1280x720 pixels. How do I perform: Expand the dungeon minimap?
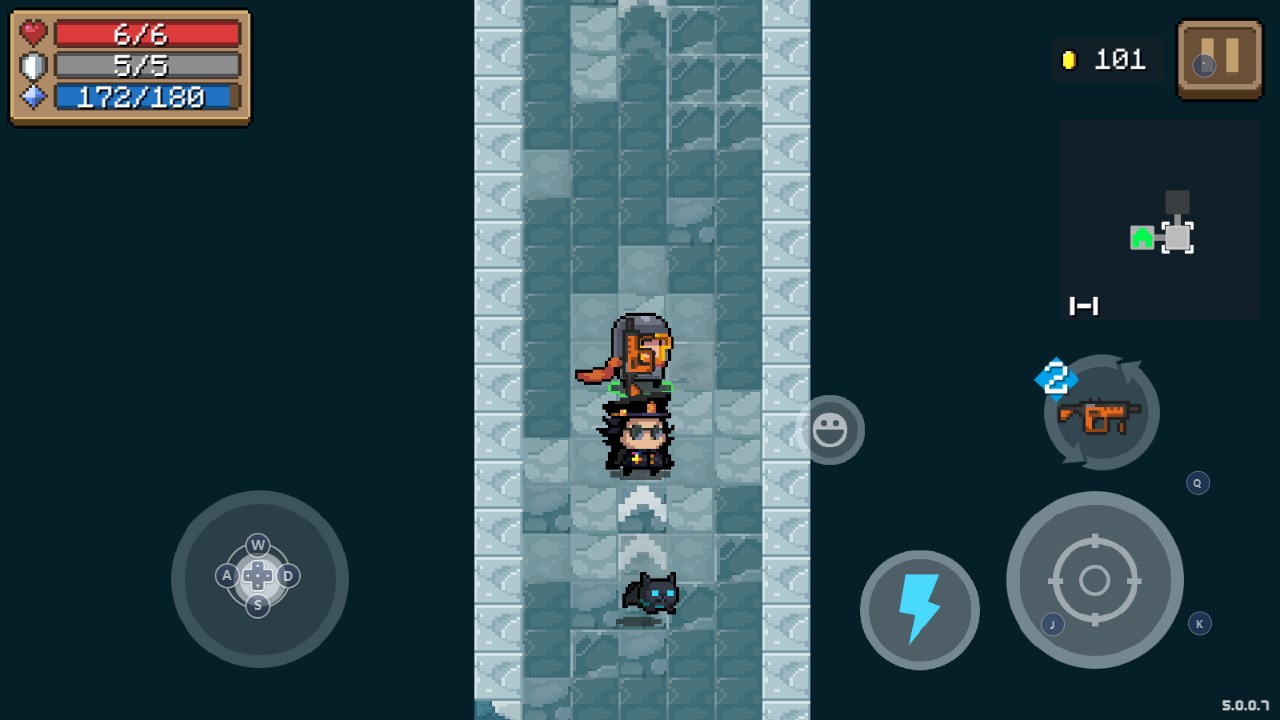(x=1160, y=220)
